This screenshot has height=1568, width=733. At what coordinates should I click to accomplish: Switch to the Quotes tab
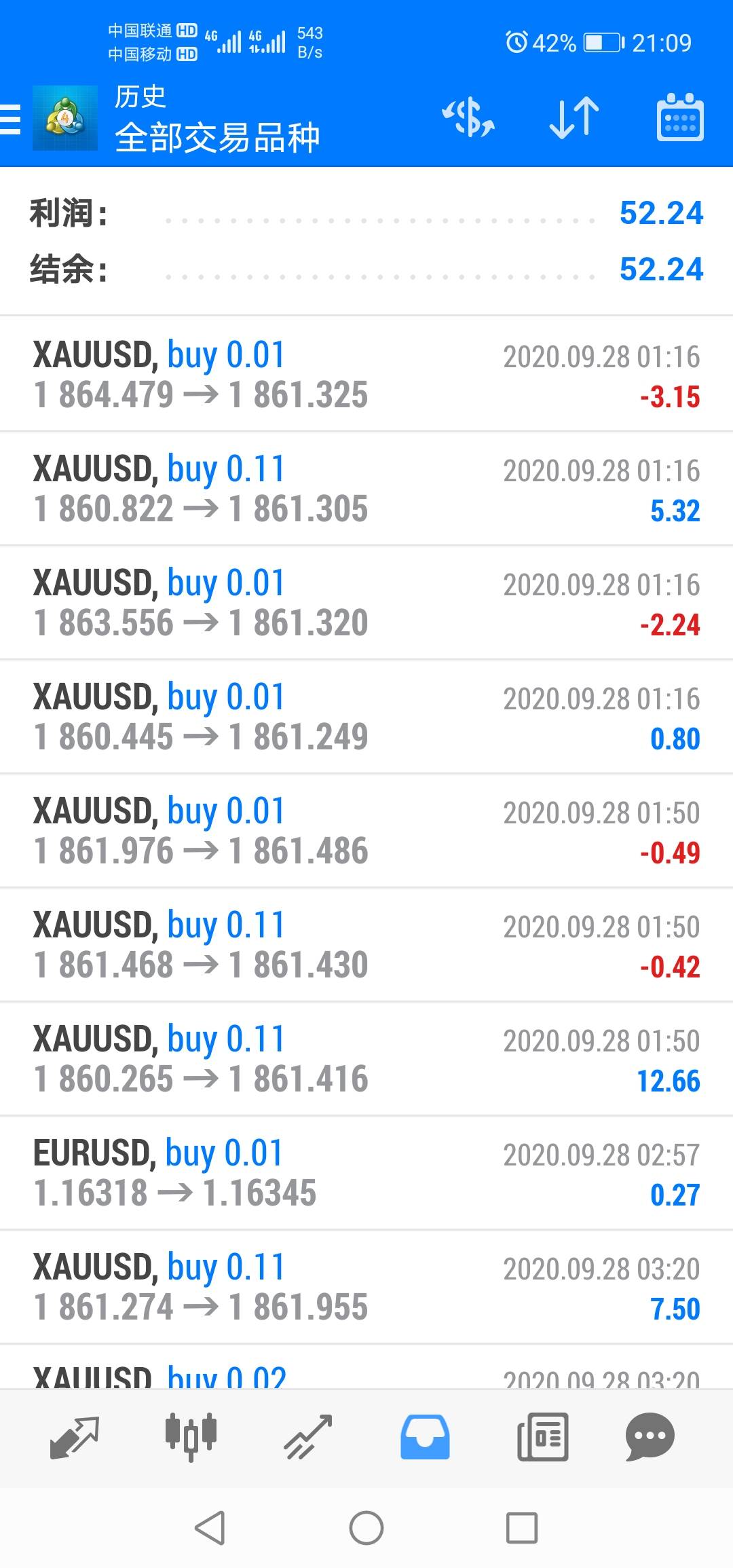point(75,1436)
